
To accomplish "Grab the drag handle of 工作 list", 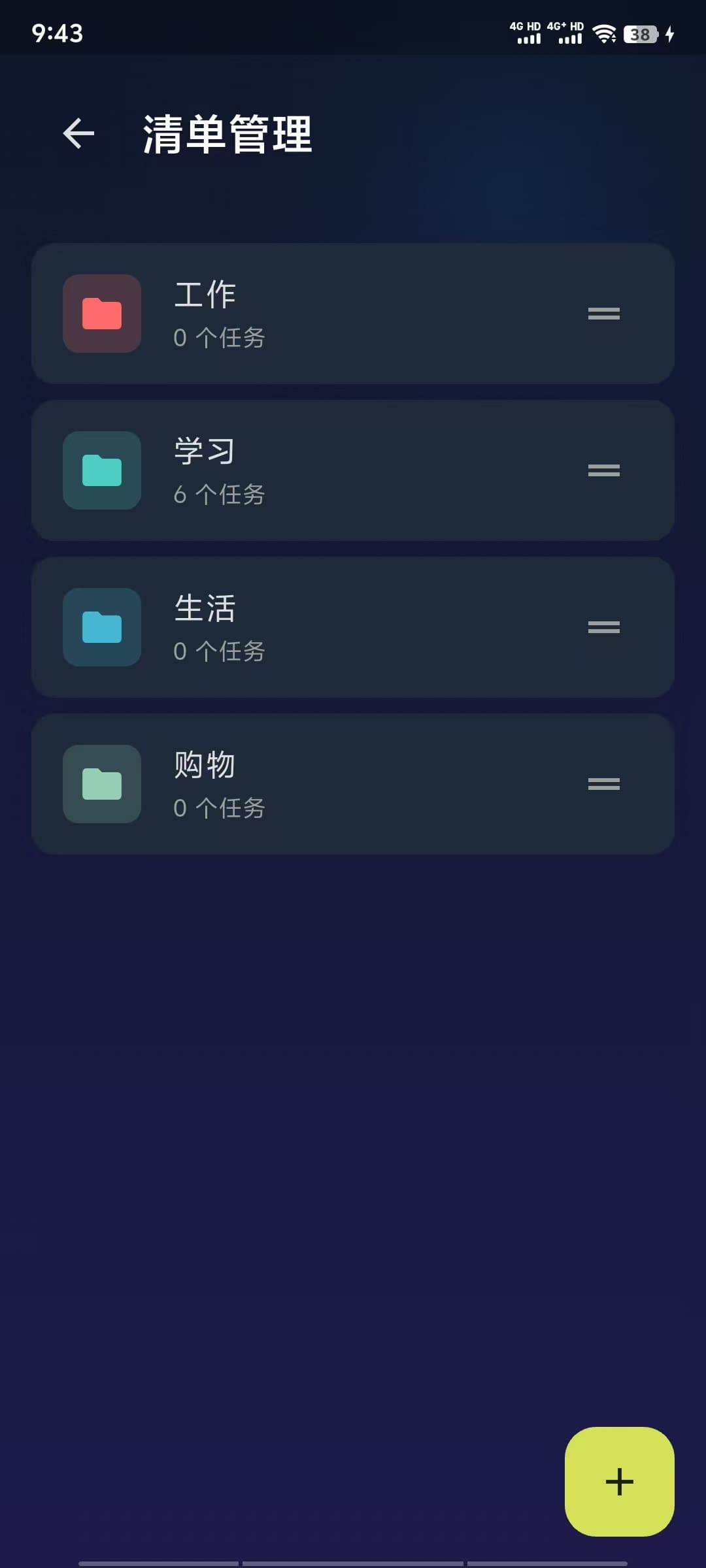I will click(x=603, y=314).
